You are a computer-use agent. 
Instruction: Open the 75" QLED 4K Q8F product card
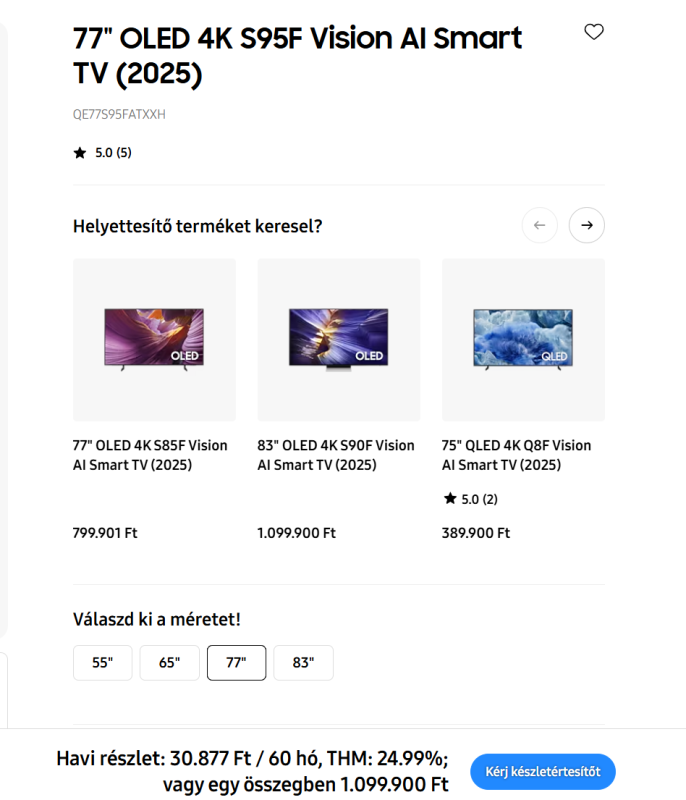523,340
